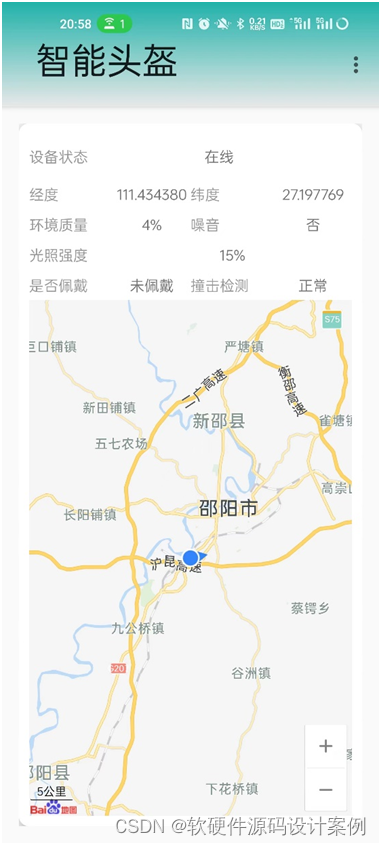
Task: Zoom in the map with plus button
Action: tap(325, 746)
